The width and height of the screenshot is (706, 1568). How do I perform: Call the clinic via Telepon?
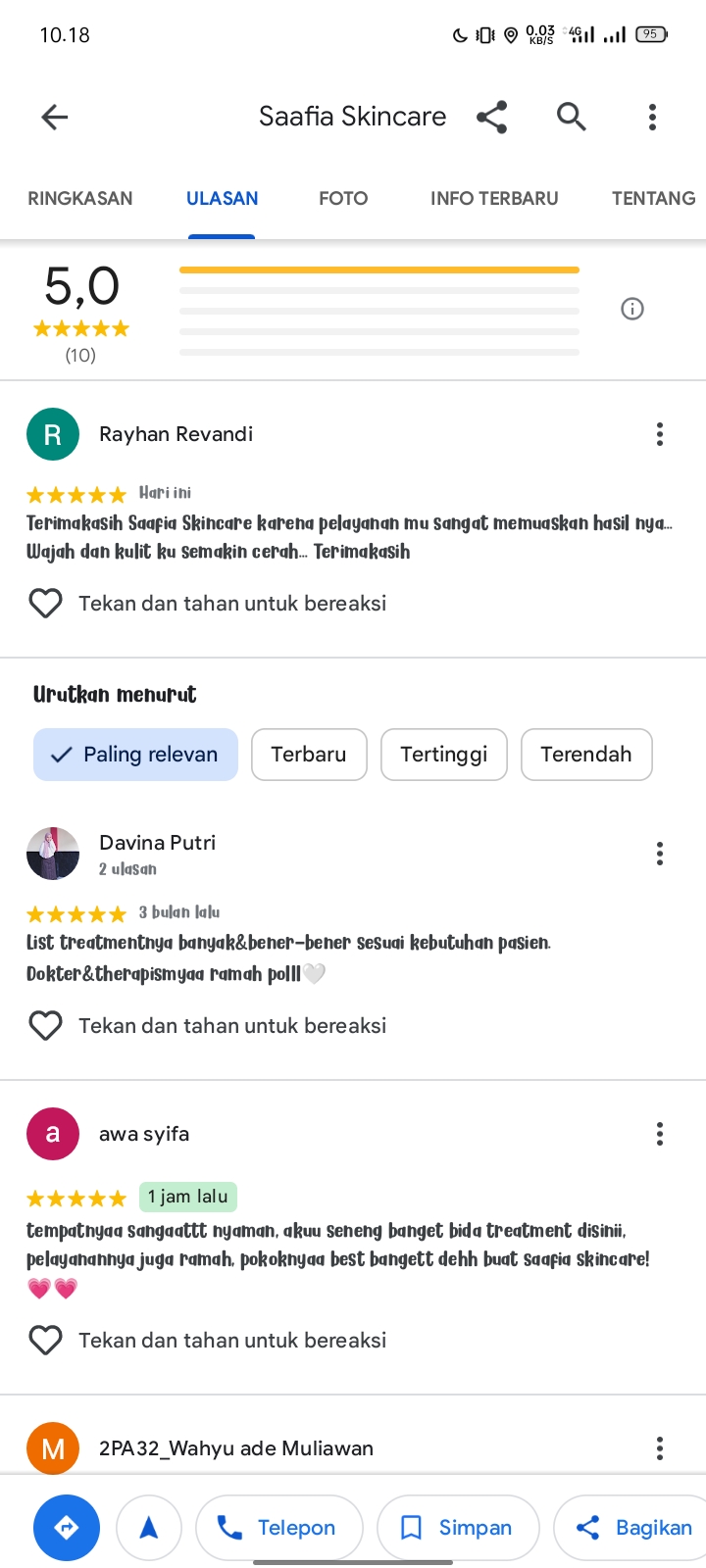(279, 1527)
